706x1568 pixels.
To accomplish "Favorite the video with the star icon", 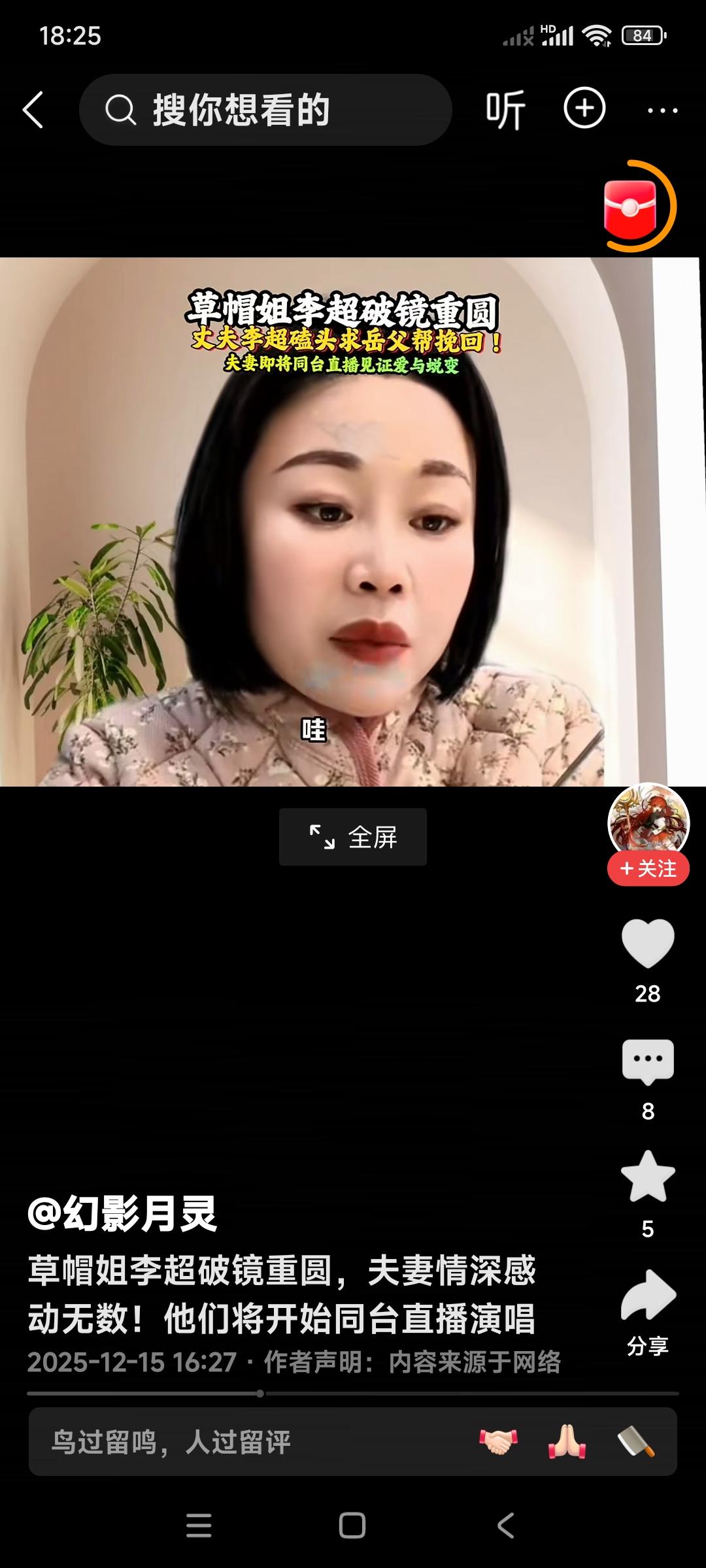I will pyautogui.click(x=648, y=1175).
